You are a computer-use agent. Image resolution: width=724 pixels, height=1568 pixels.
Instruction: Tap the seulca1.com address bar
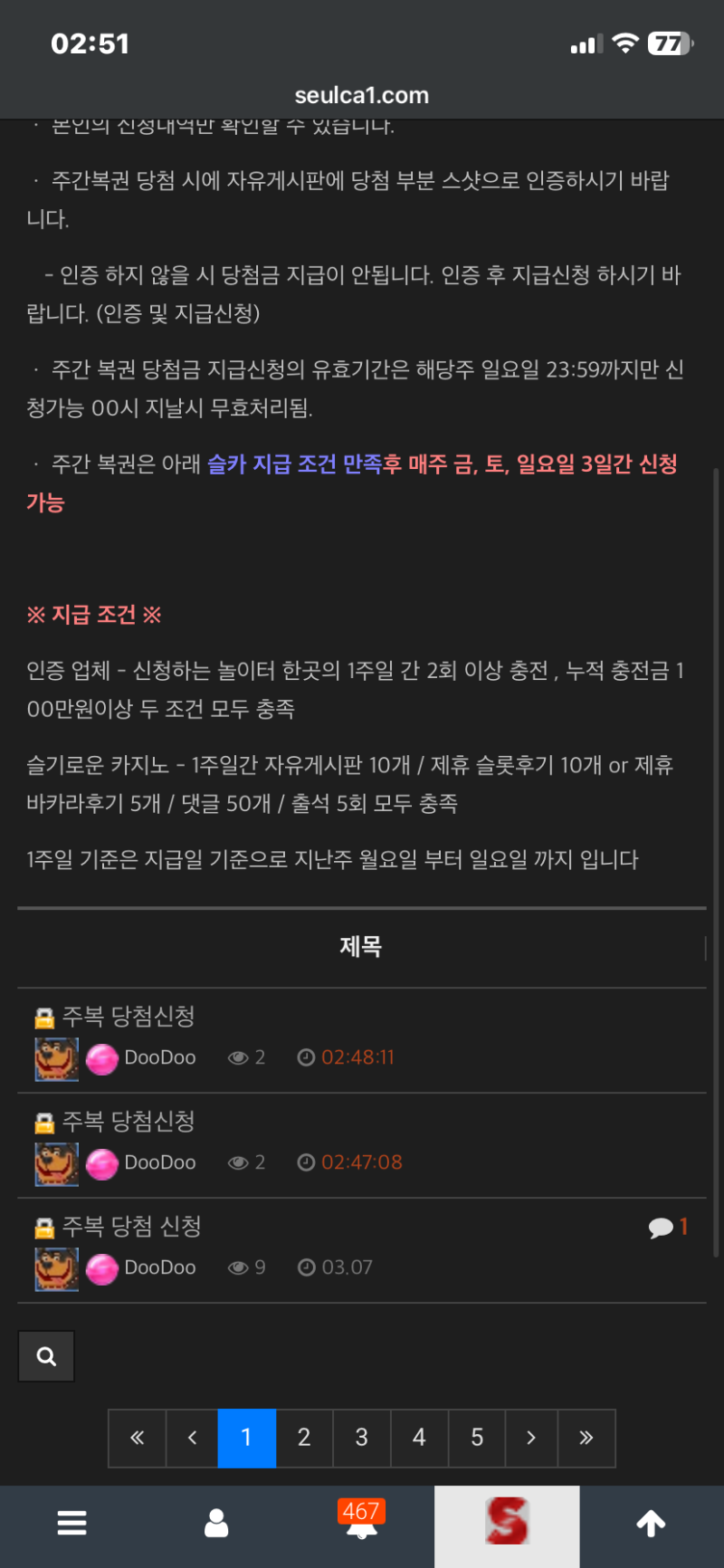coord(362,95)
